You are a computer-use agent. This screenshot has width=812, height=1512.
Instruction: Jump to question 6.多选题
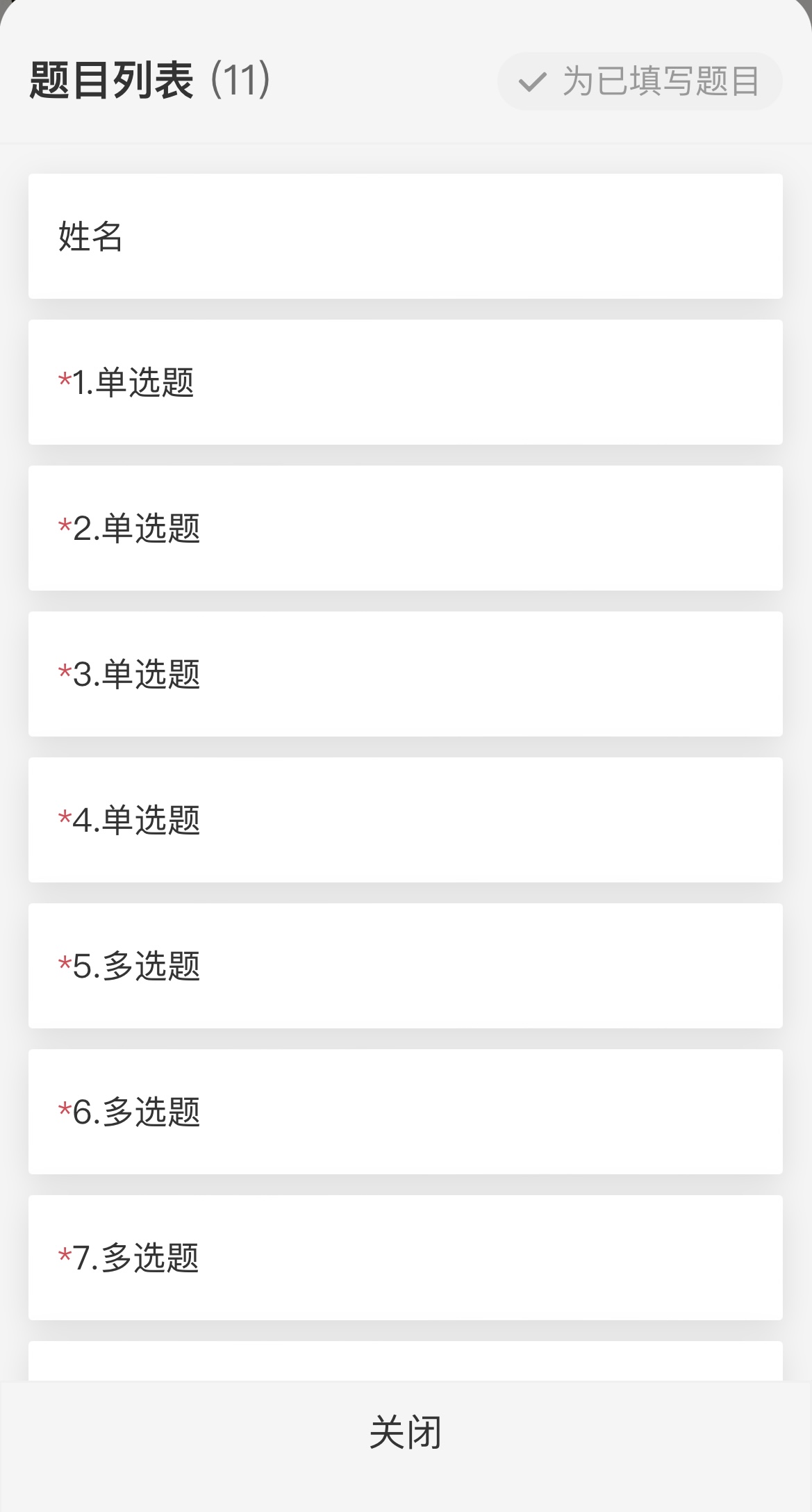tap(405, 1112)
